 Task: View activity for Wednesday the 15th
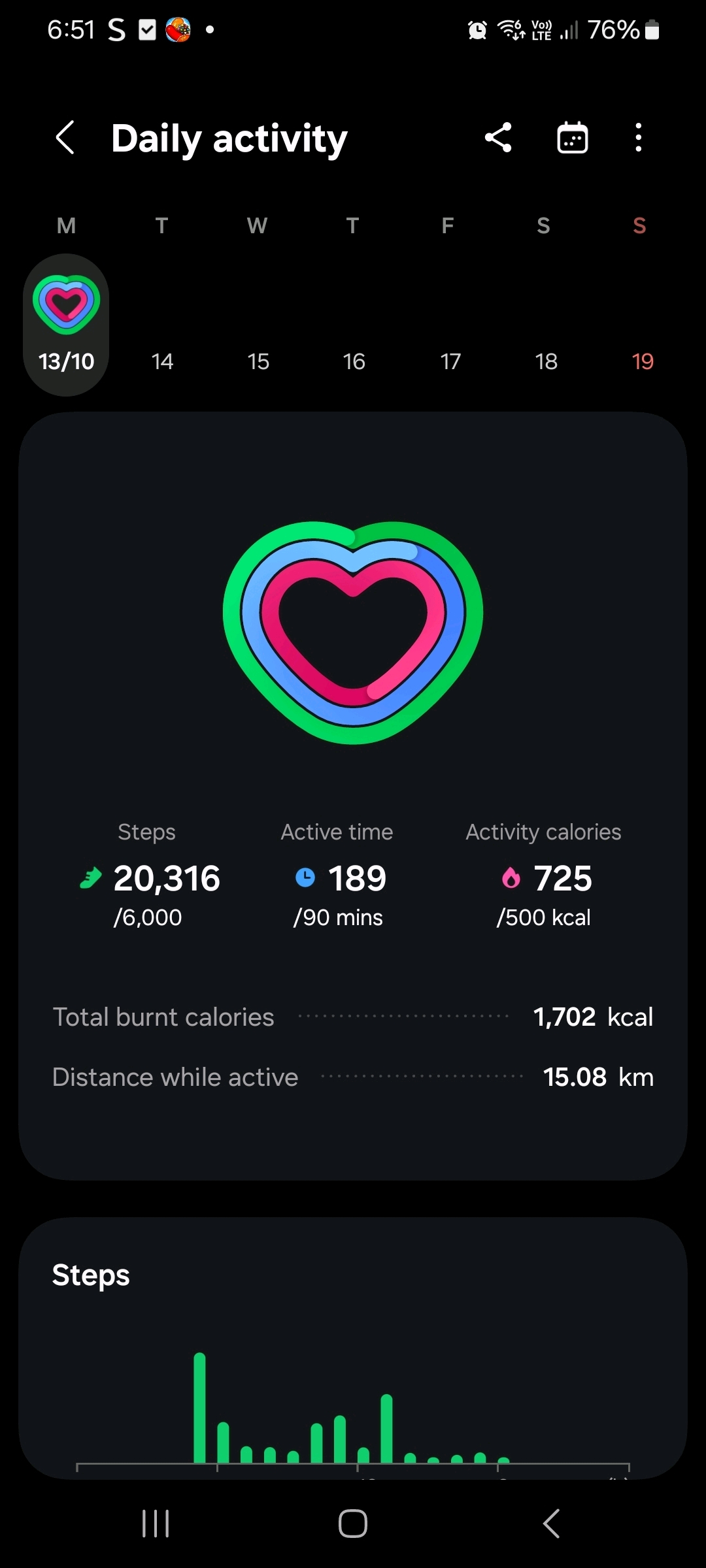coord(258,361)
